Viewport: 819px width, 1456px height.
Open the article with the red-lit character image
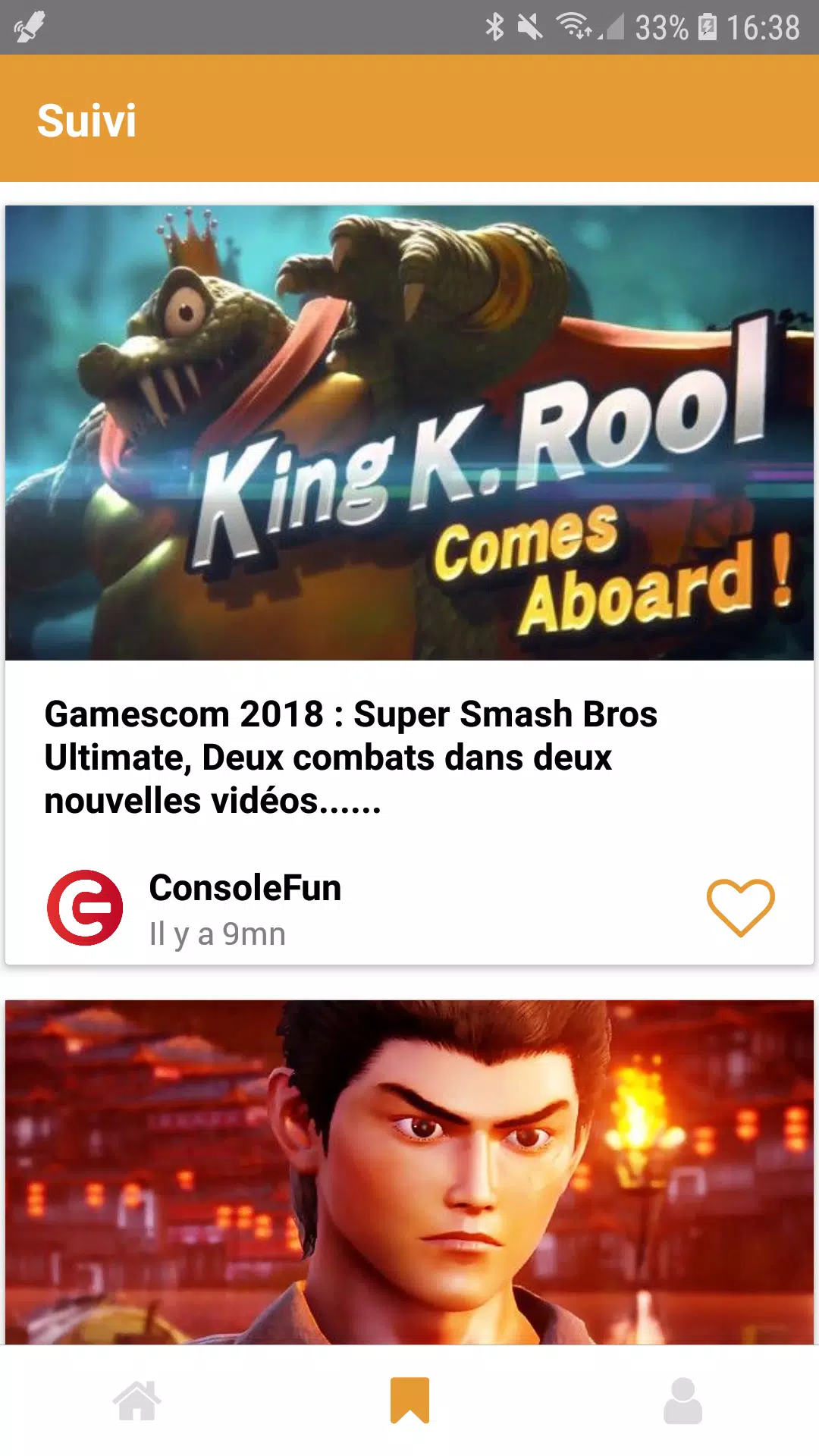[x=409, y=1172]
